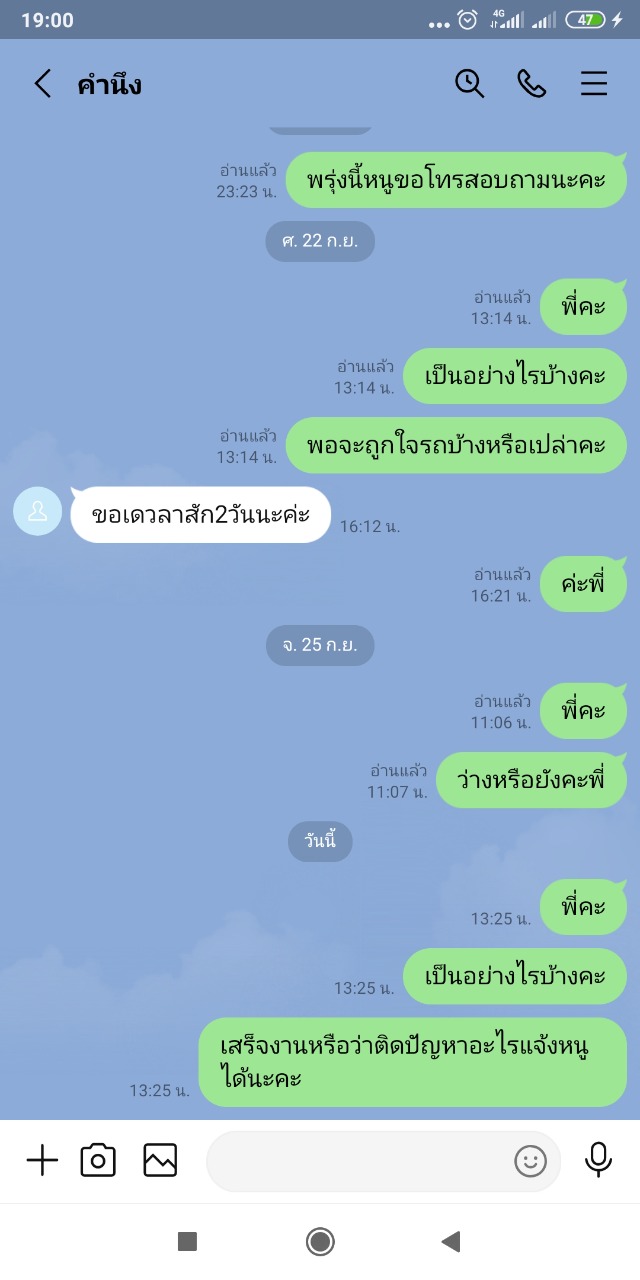The width and height of the screenshot is (640, 1280).
Task: Start a voice call with คำนึง
Action: (x=531, y=84)
